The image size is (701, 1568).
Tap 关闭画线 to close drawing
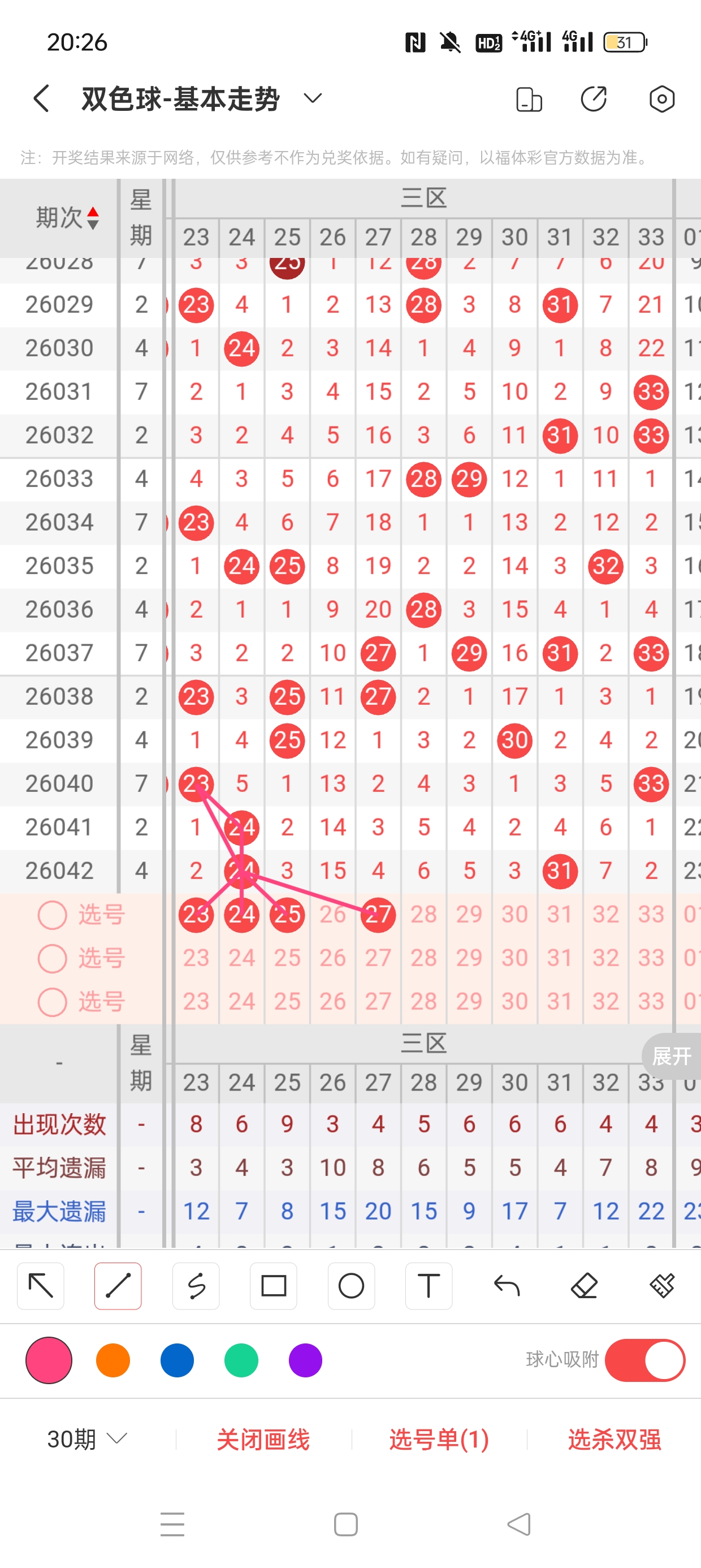pyautogui.click(x=263, y=1440)
